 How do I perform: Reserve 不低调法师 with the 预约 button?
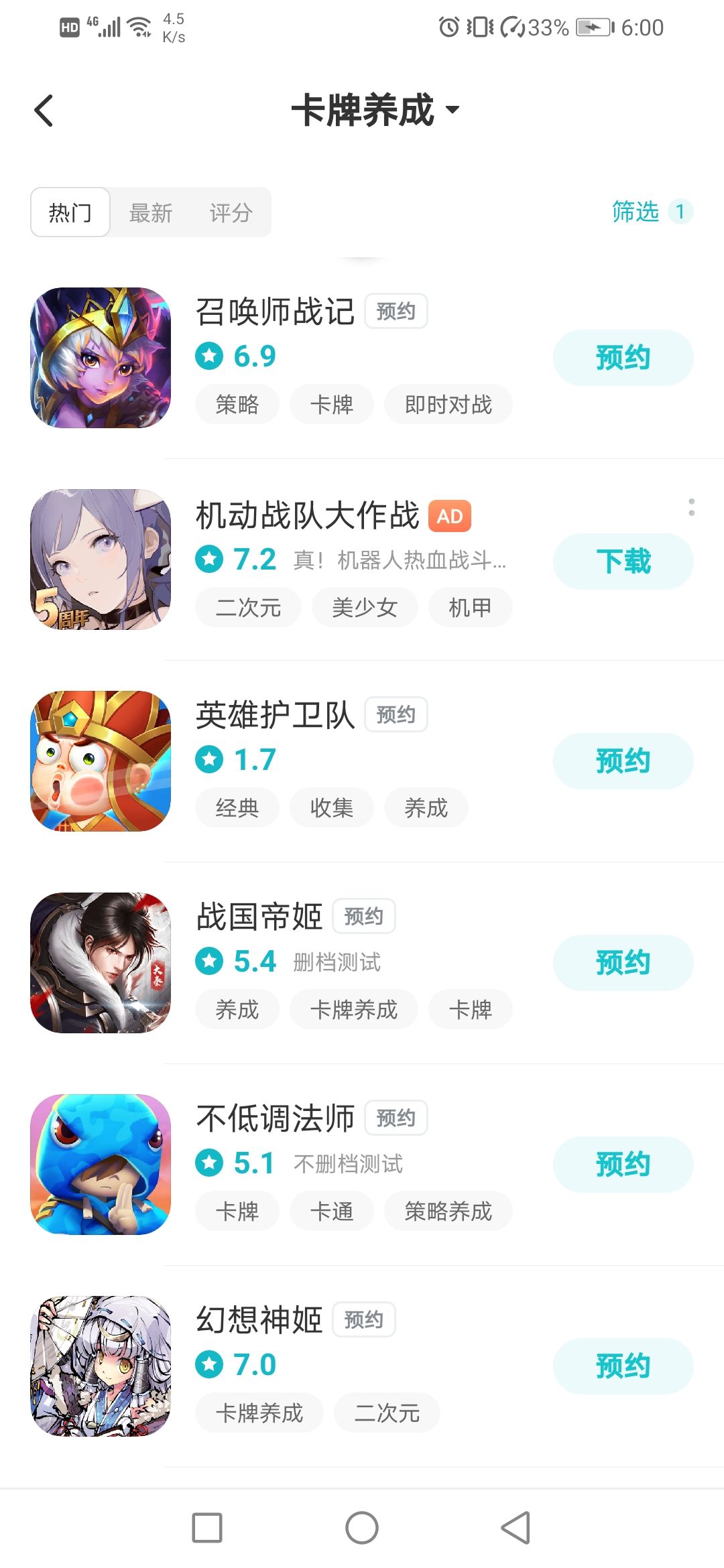coord(622,1165)
